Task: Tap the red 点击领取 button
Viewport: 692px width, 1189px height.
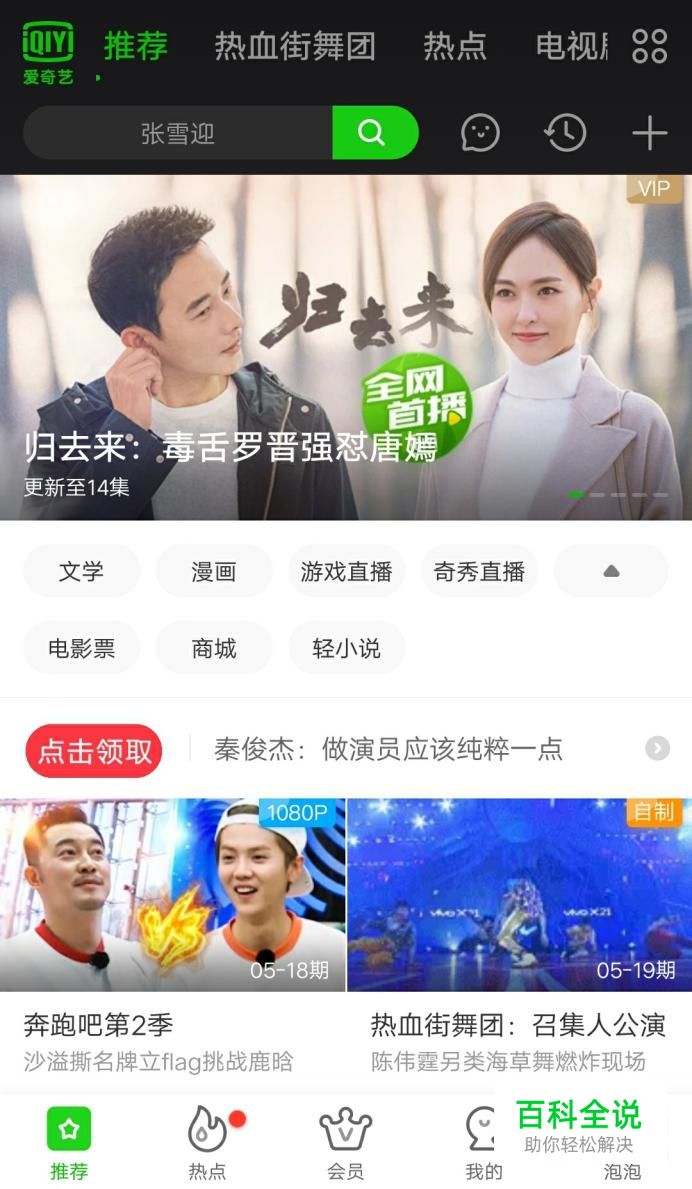Action: 94,751
